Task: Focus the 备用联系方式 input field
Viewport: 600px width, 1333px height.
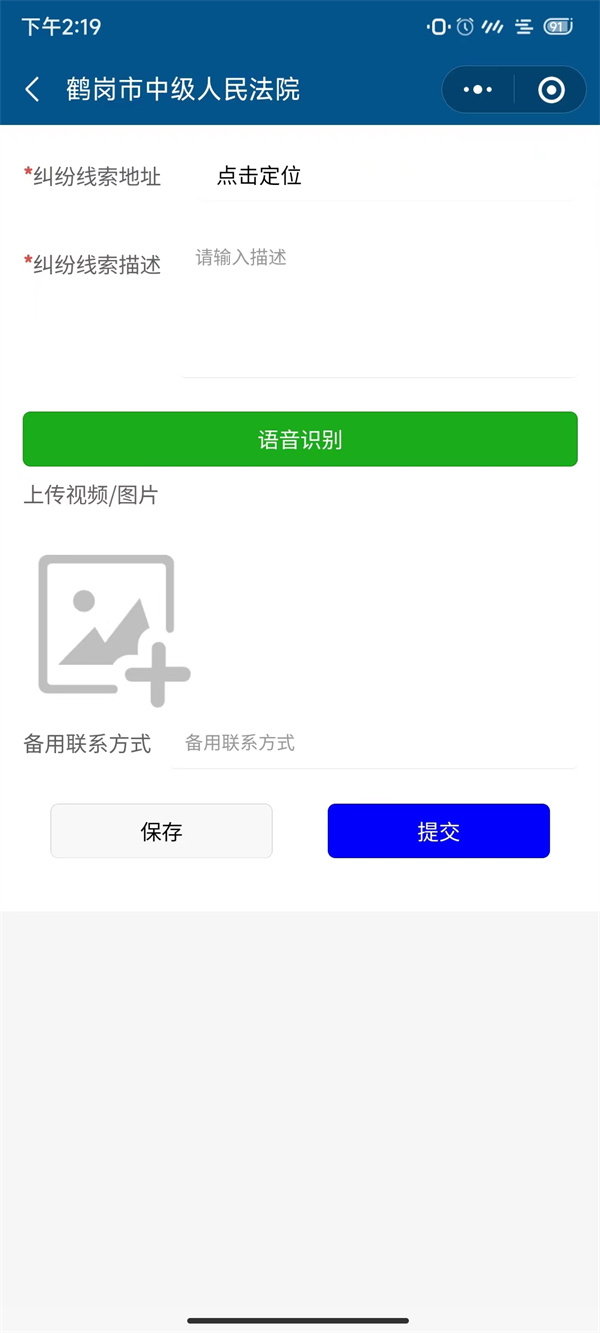Action: click(x=375, y=743)
